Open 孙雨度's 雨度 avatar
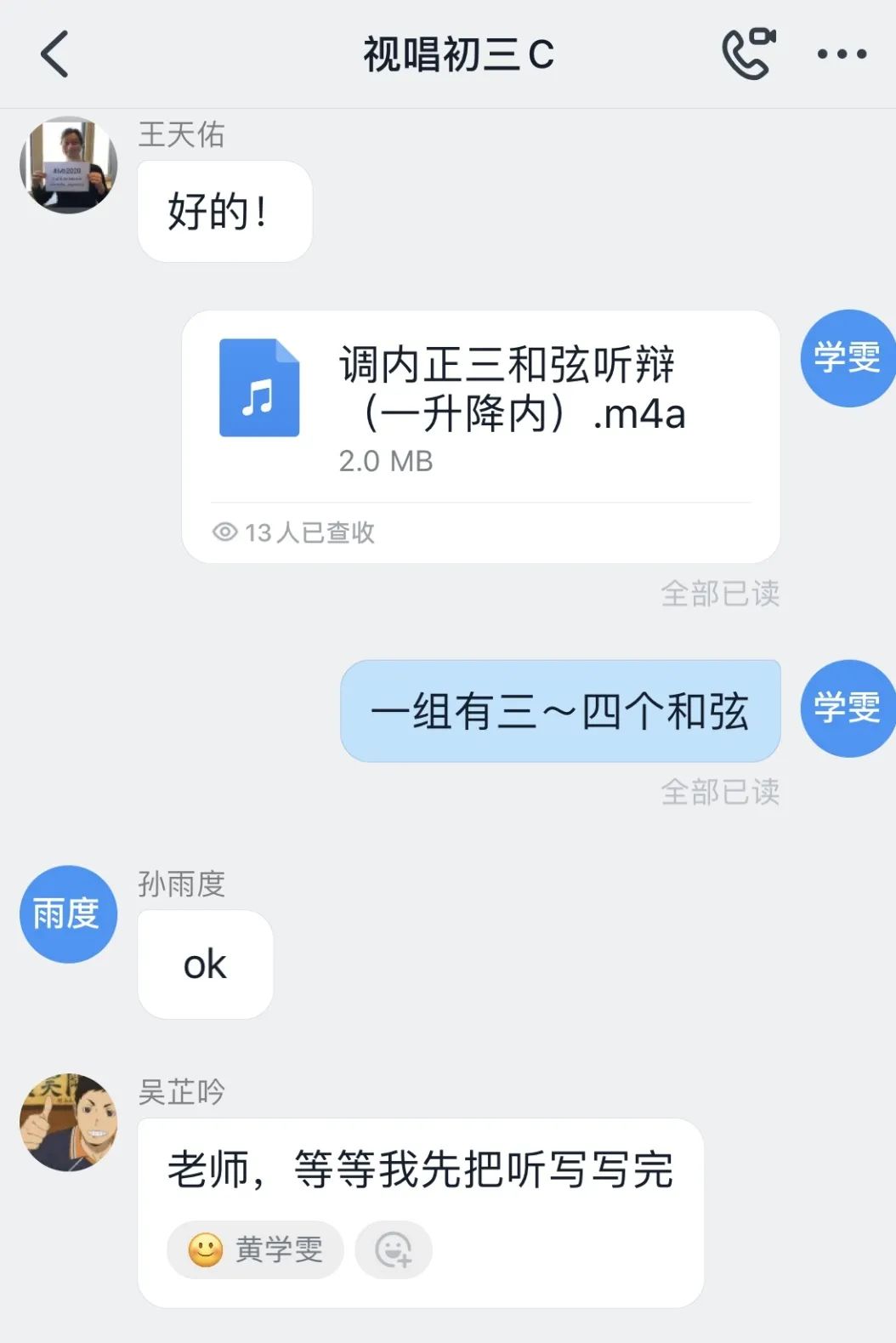The height and width of the screenshot is (1343, 896). point(68,914)
